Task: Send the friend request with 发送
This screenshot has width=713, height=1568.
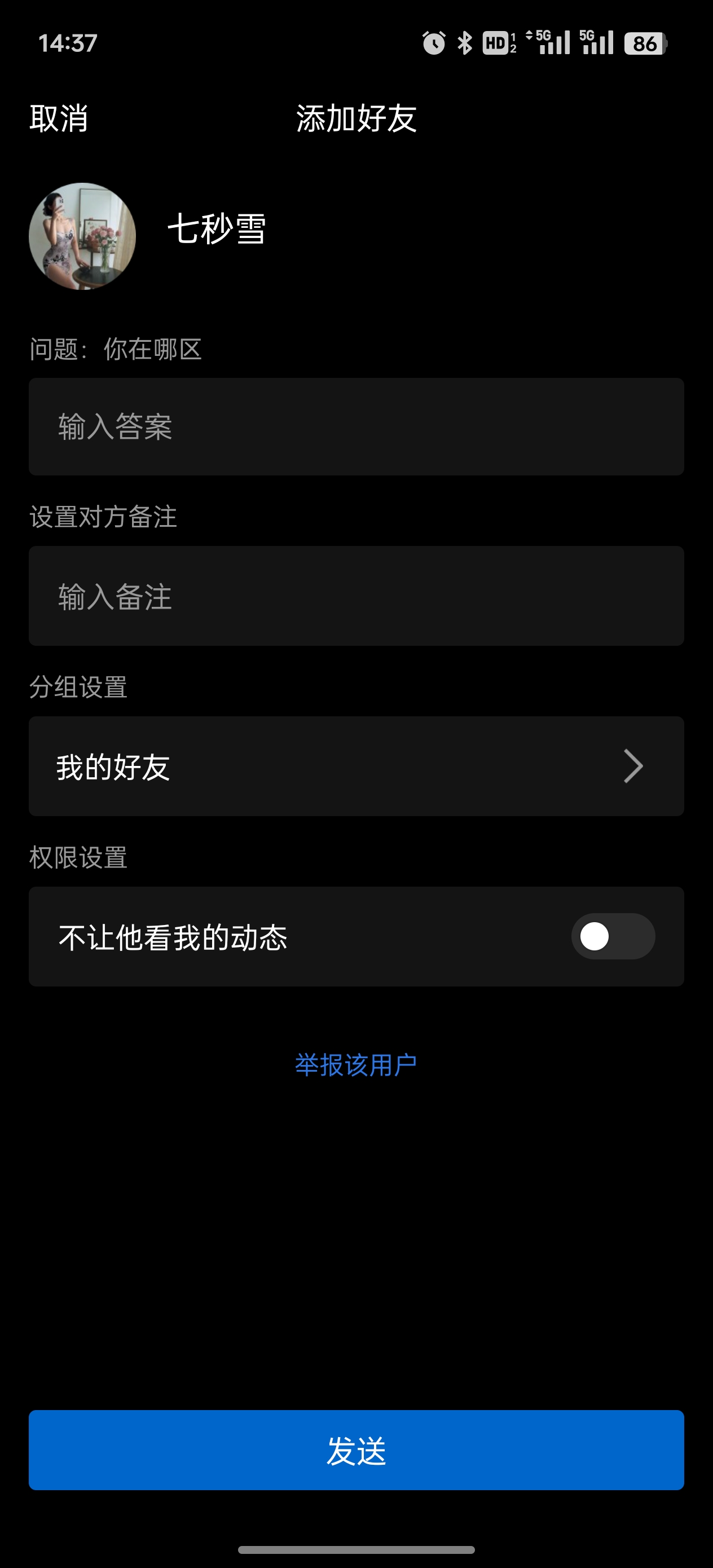Action: coord(356,1450)
